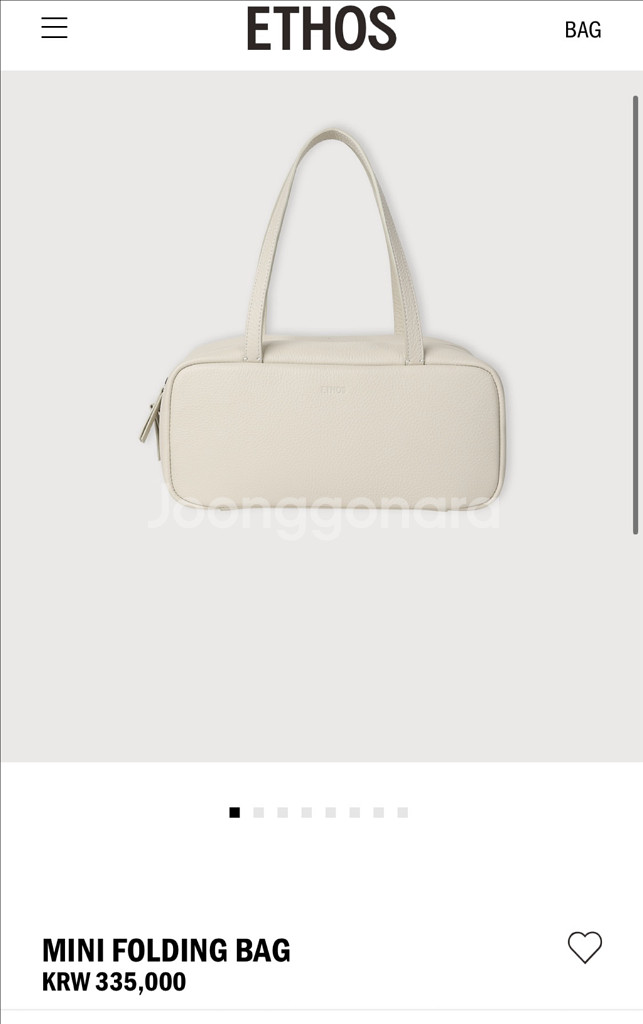This screenshot has width=643, height=1024.
Task: Select the last image indicator dot
Action: pos(402,813)
